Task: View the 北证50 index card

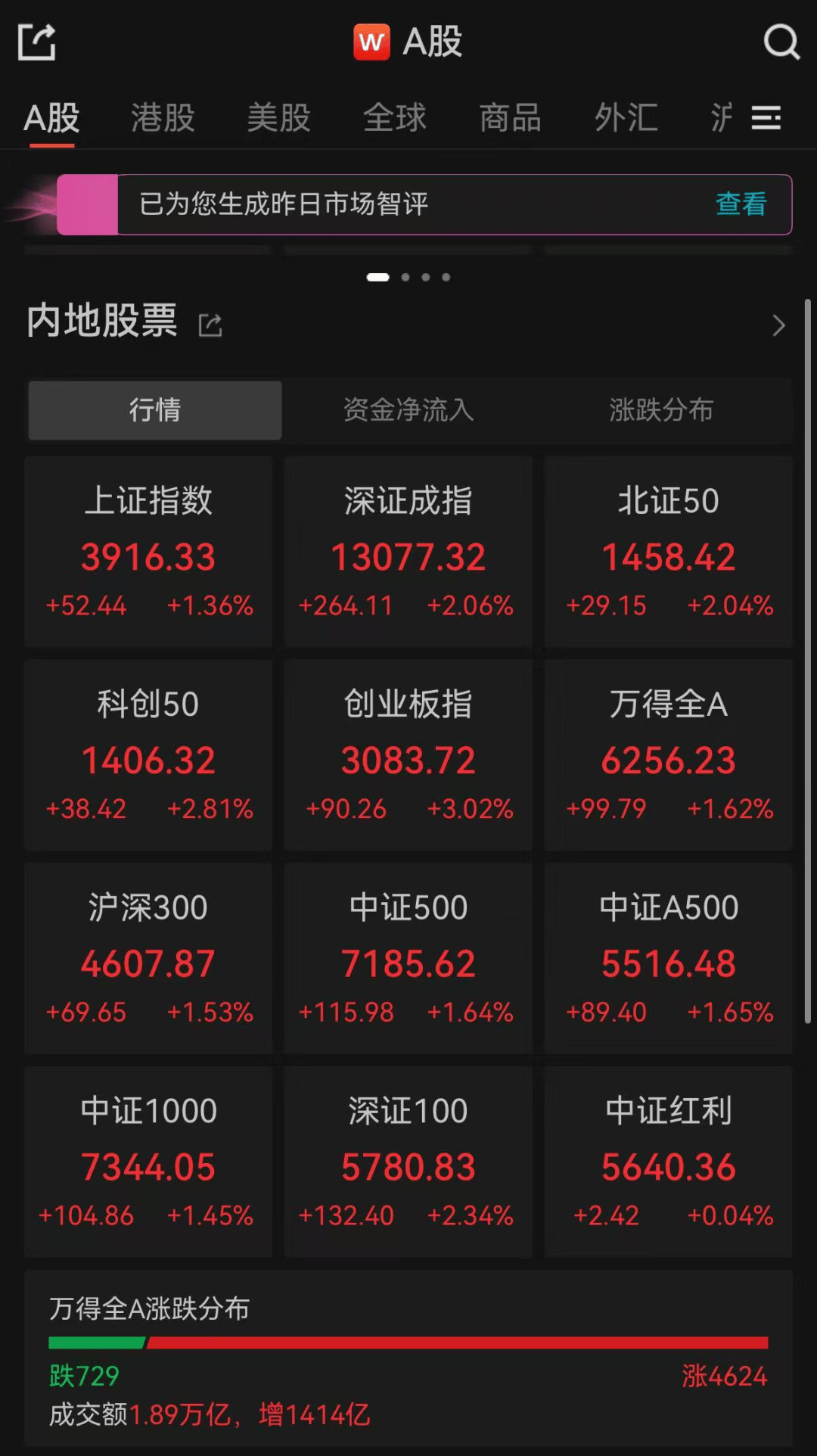Action: pyautogui.click(x=669, y=552)
